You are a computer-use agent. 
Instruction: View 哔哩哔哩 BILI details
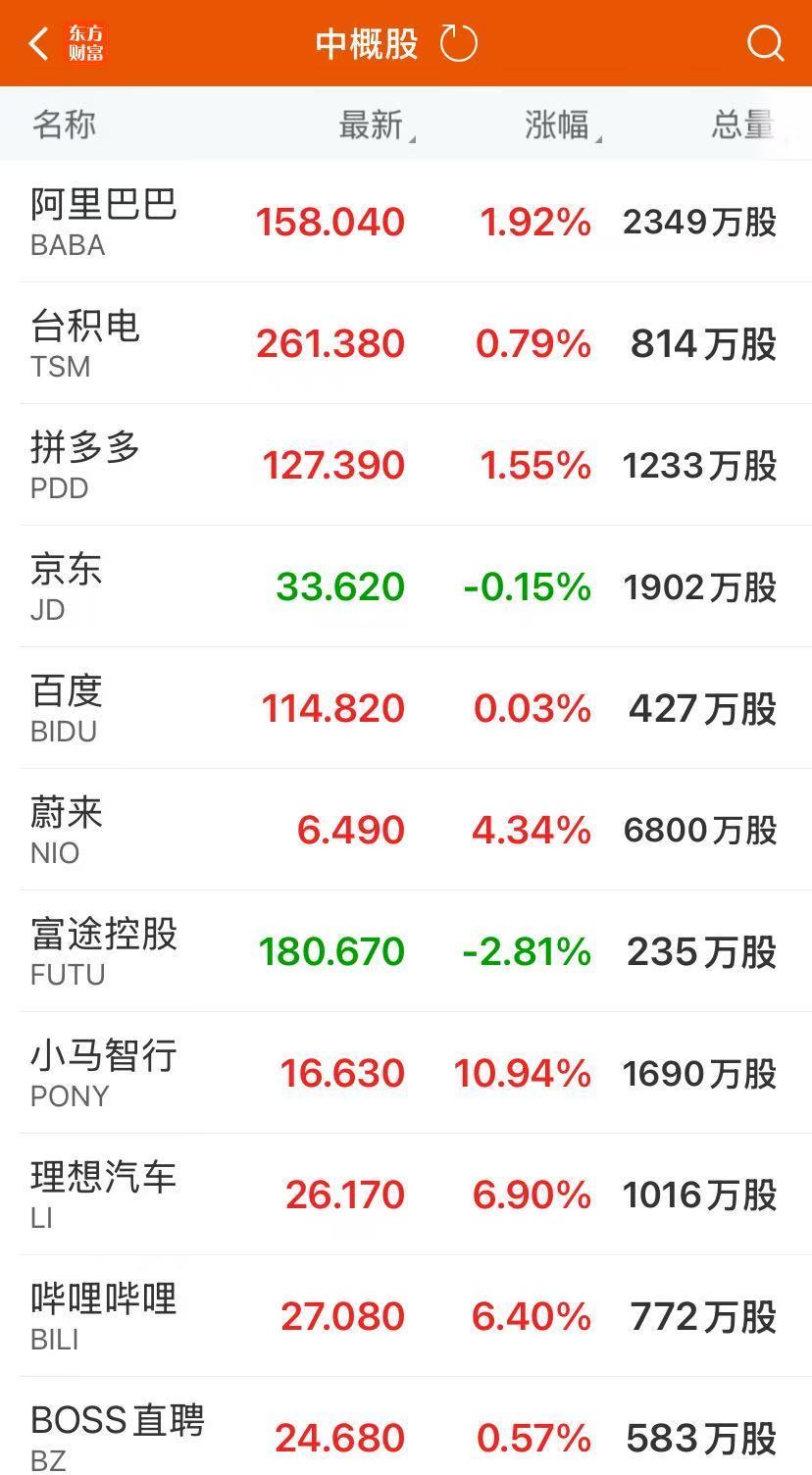[x=406, y=1316]
